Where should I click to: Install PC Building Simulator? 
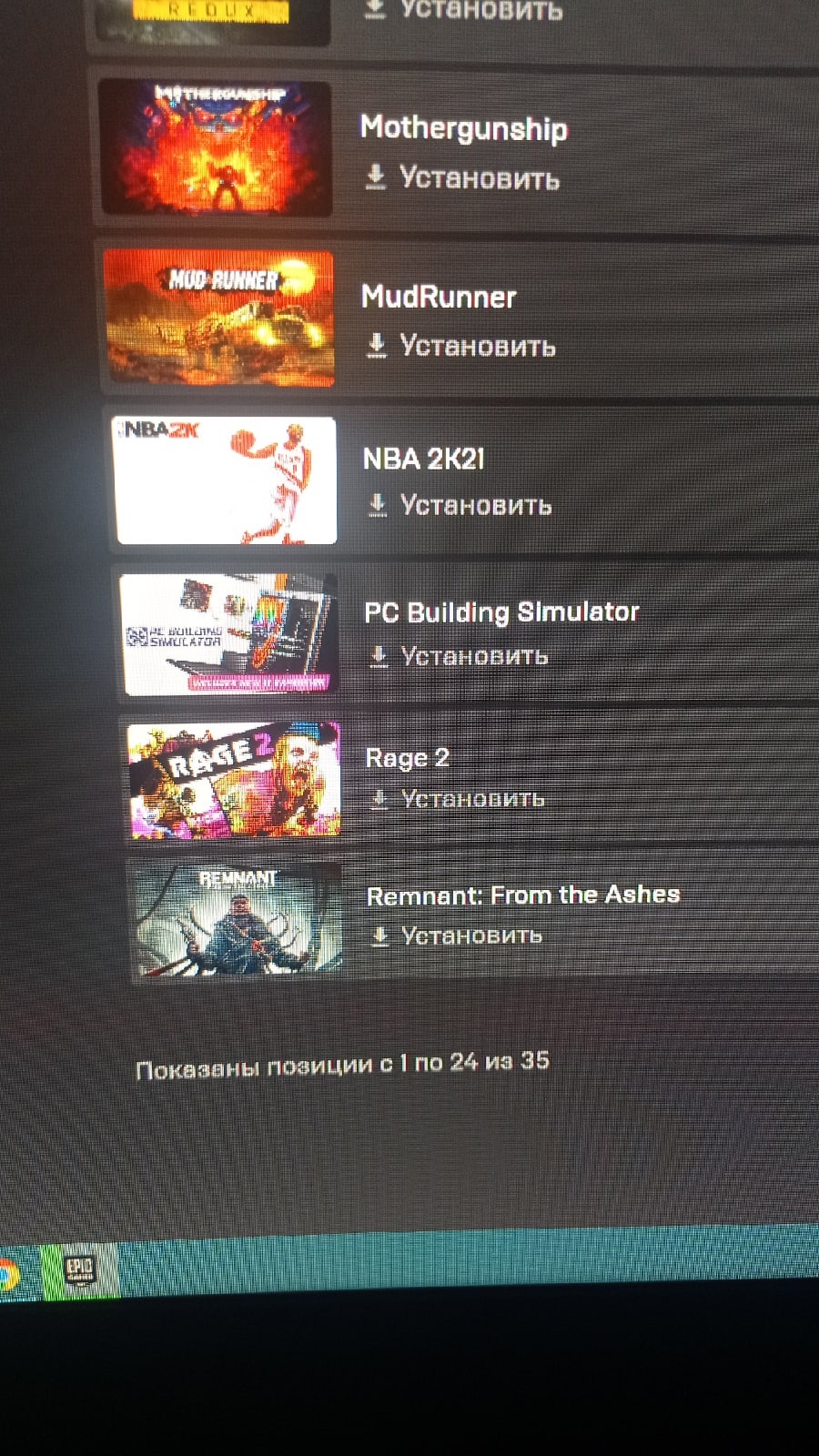(x=459, y=656)
